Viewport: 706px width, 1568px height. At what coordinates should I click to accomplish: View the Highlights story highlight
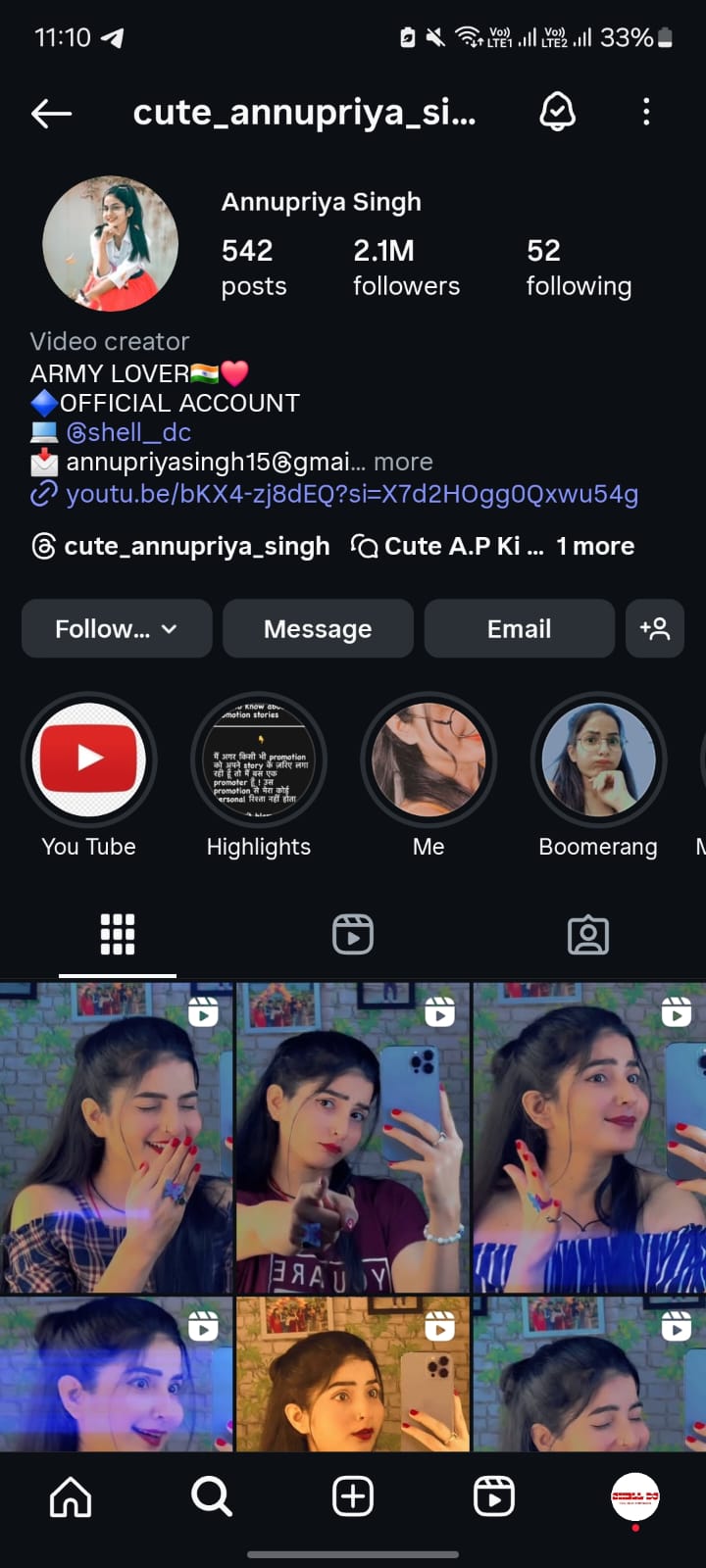pyautogui.click(x=259, y=759)
